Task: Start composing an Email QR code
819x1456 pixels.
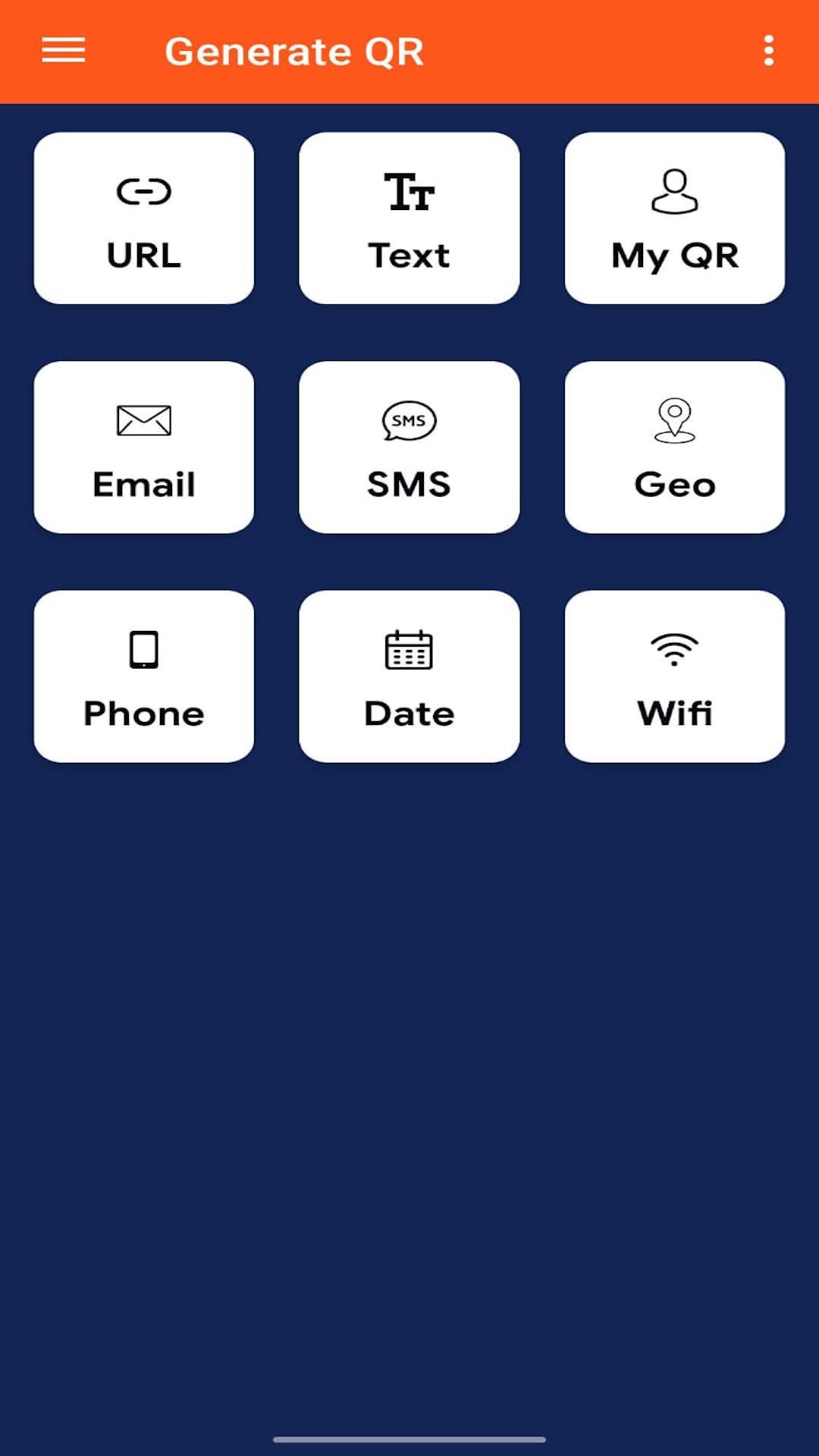Action: point(144,447)
